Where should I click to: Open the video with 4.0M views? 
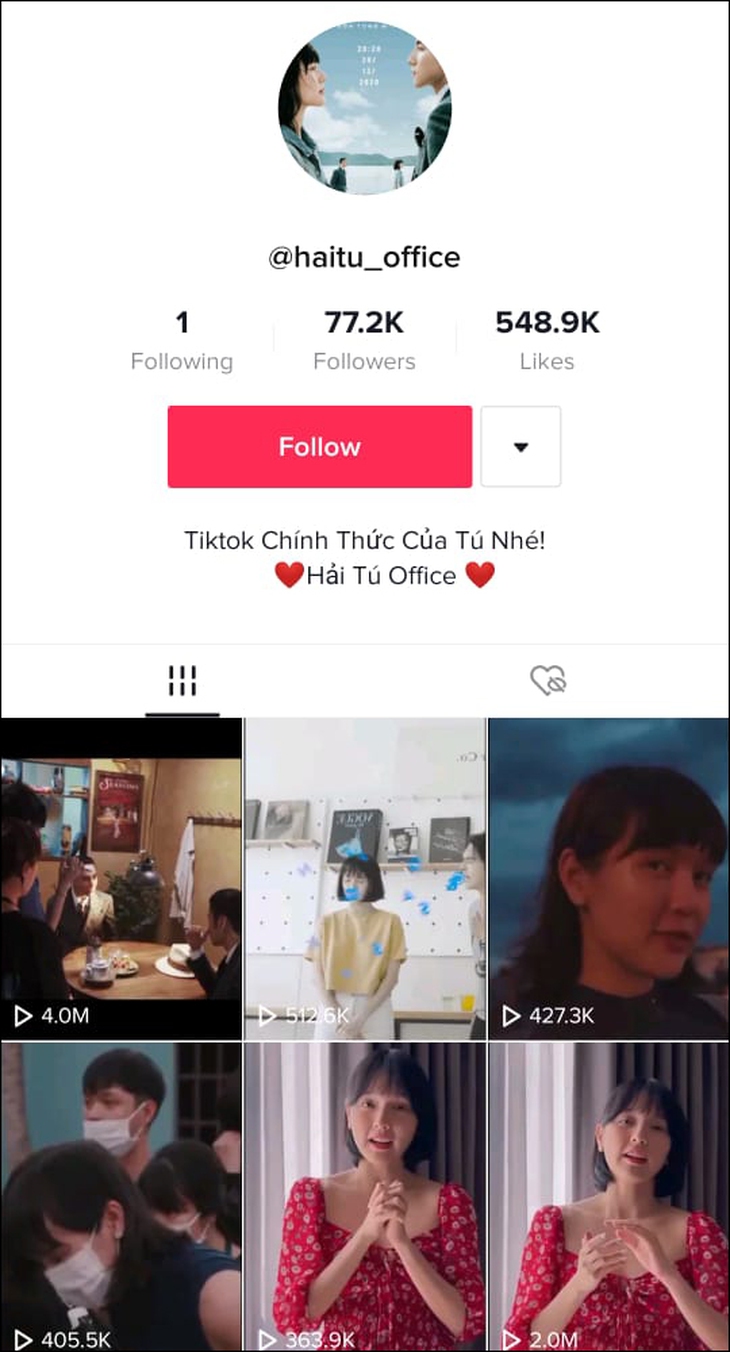(121, 880)
